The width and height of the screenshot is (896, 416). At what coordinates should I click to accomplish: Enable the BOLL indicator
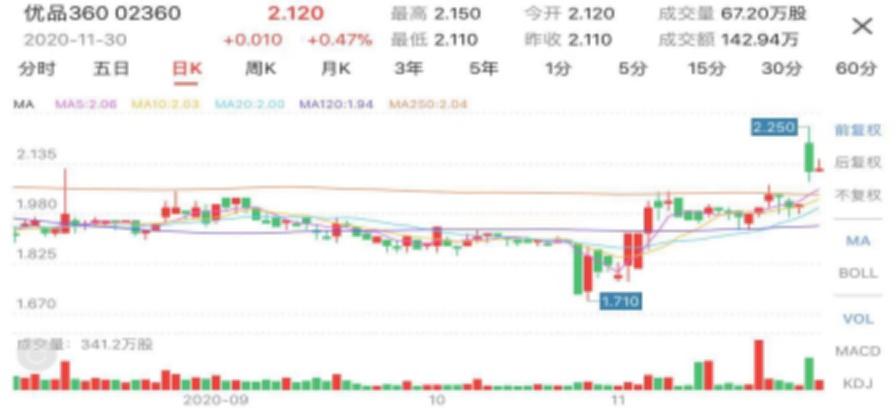coord(857,272)
